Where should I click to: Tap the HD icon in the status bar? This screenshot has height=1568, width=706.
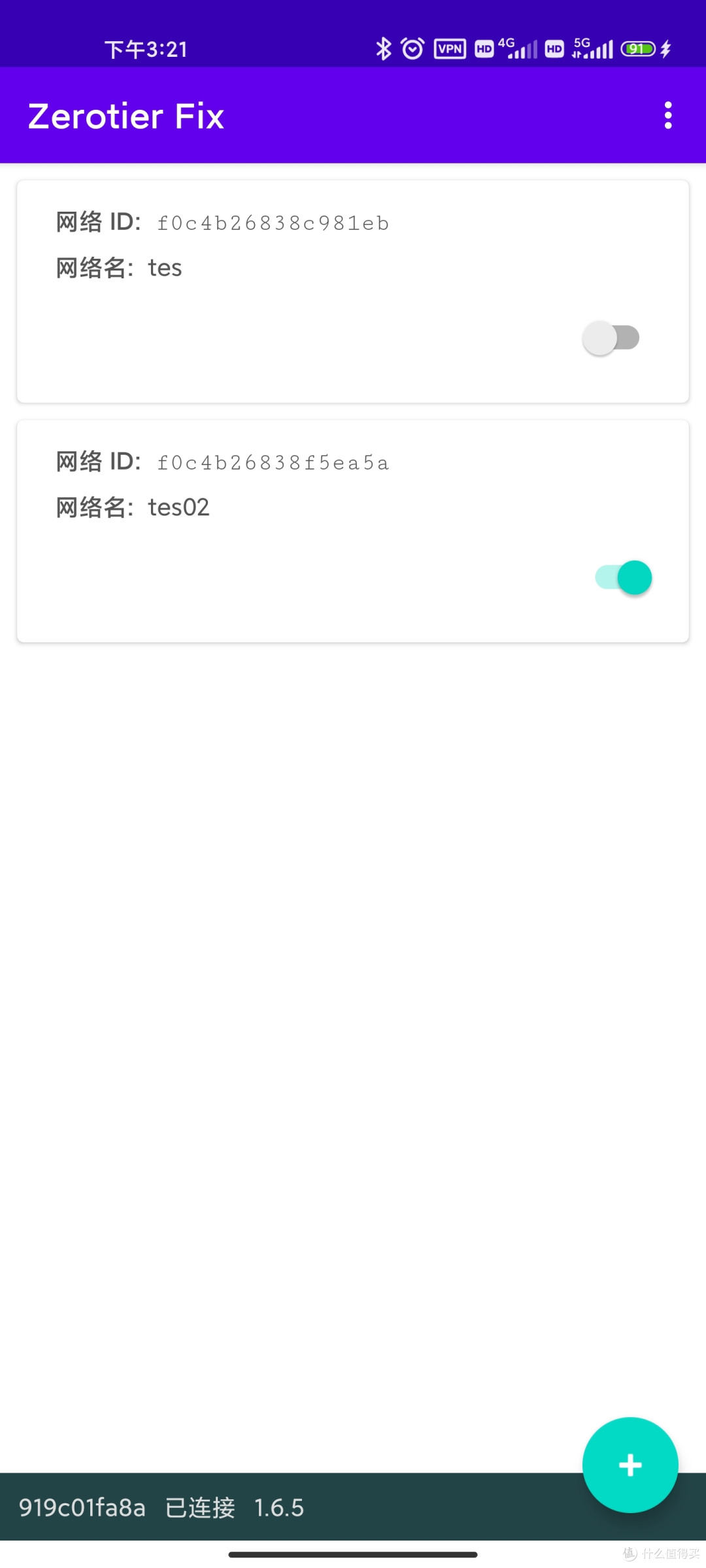point(484,48)
